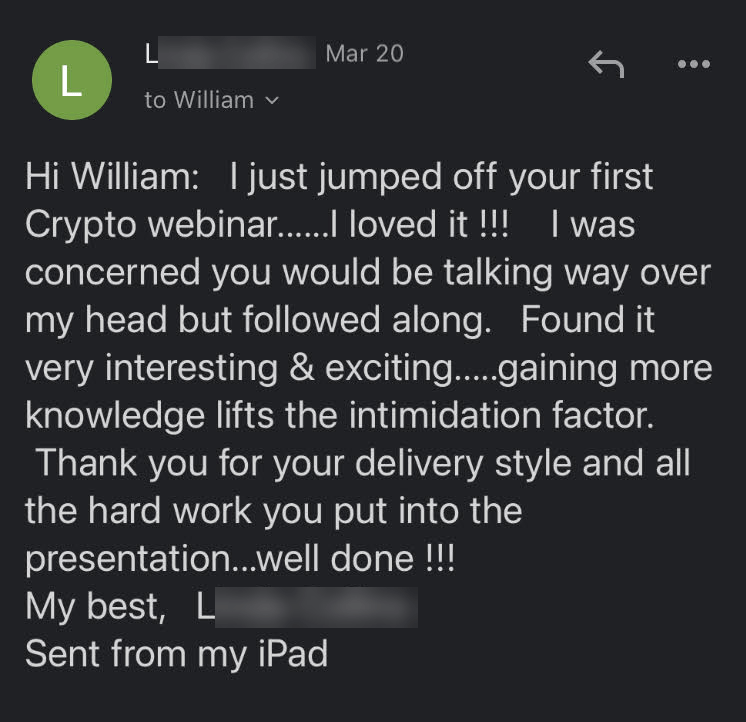Open the message overflow menu
The width and height of the screenshot is (746, 722).
coord(692,65)
